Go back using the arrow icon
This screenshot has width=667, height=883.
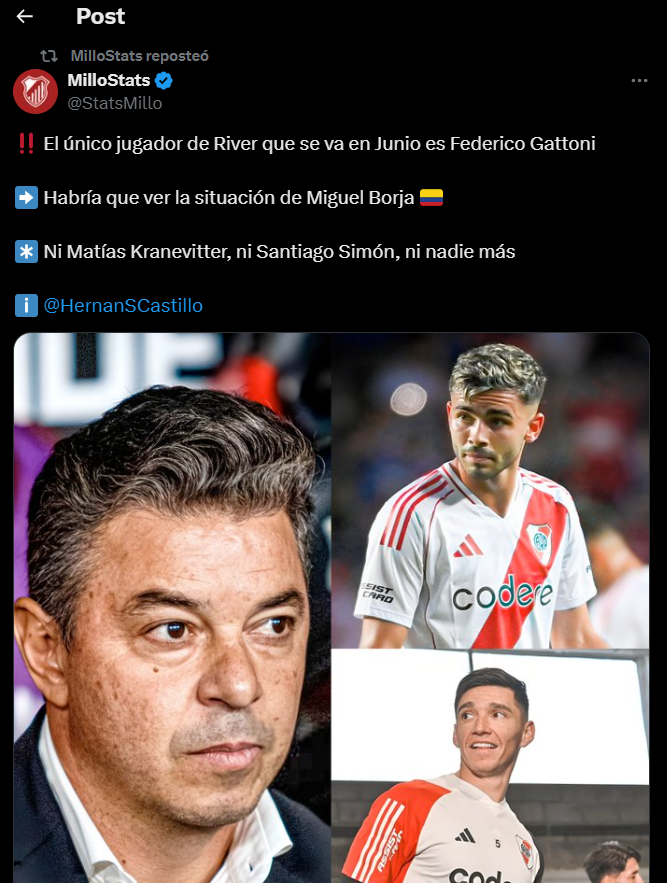point(25,16)
